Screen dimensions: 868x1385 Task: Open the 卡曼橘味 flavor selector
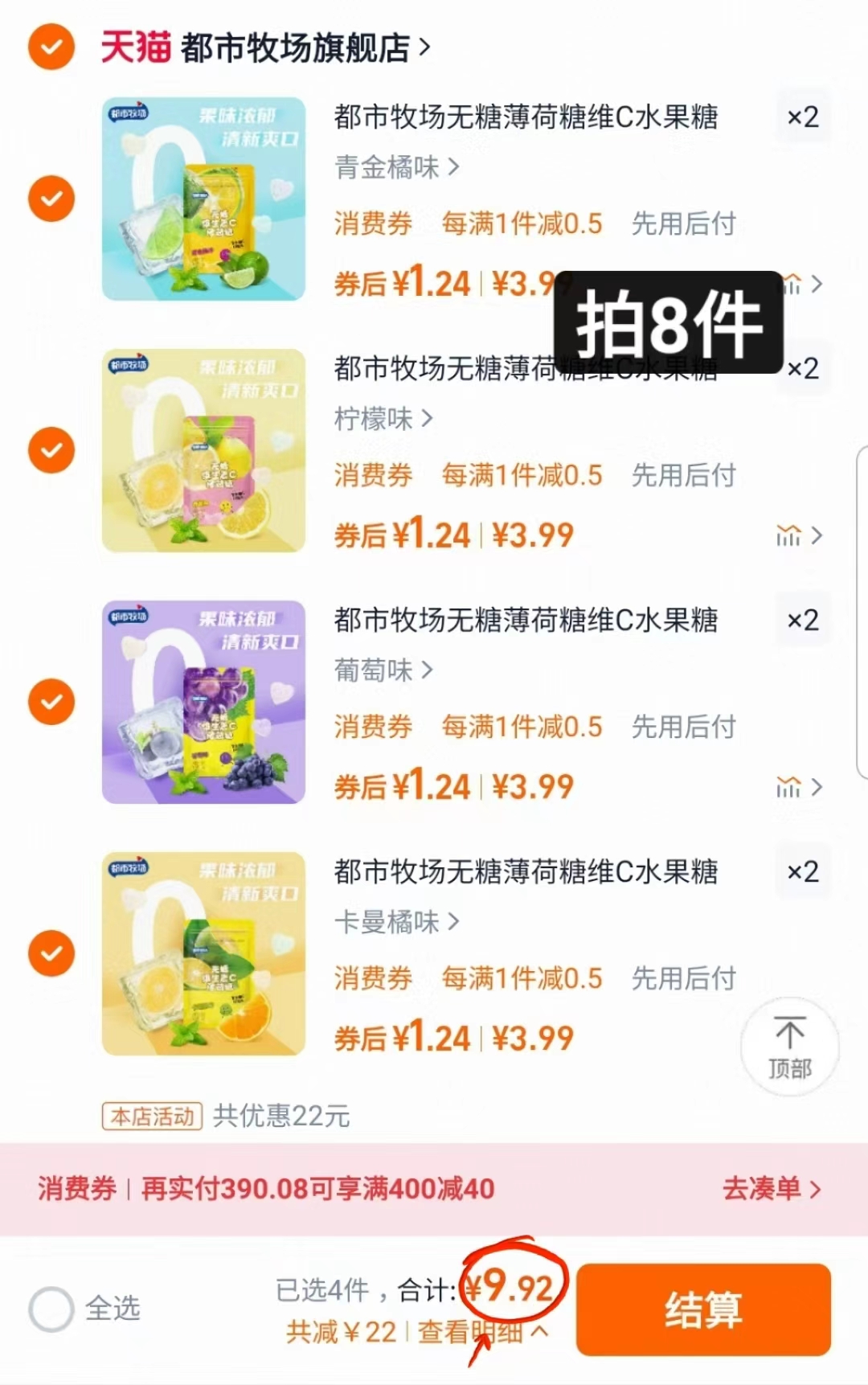pyautogui.click(x=394, y=923)
